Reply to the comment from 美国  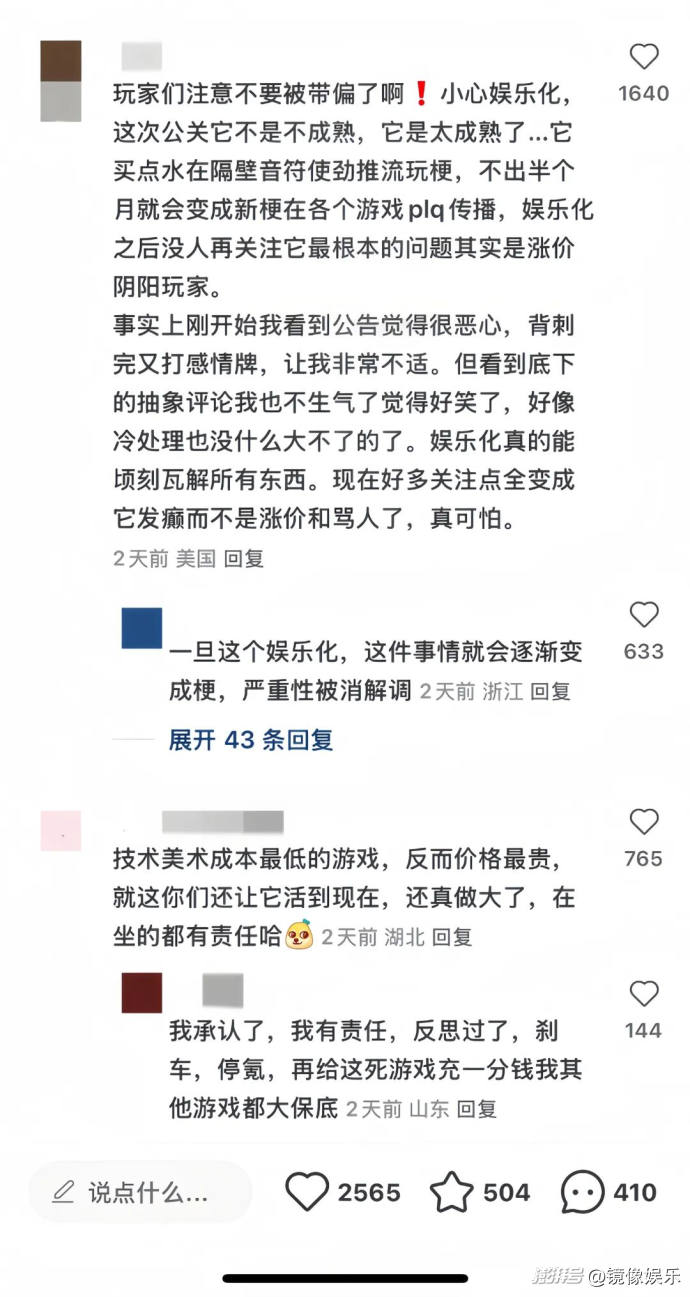[244, 559]
